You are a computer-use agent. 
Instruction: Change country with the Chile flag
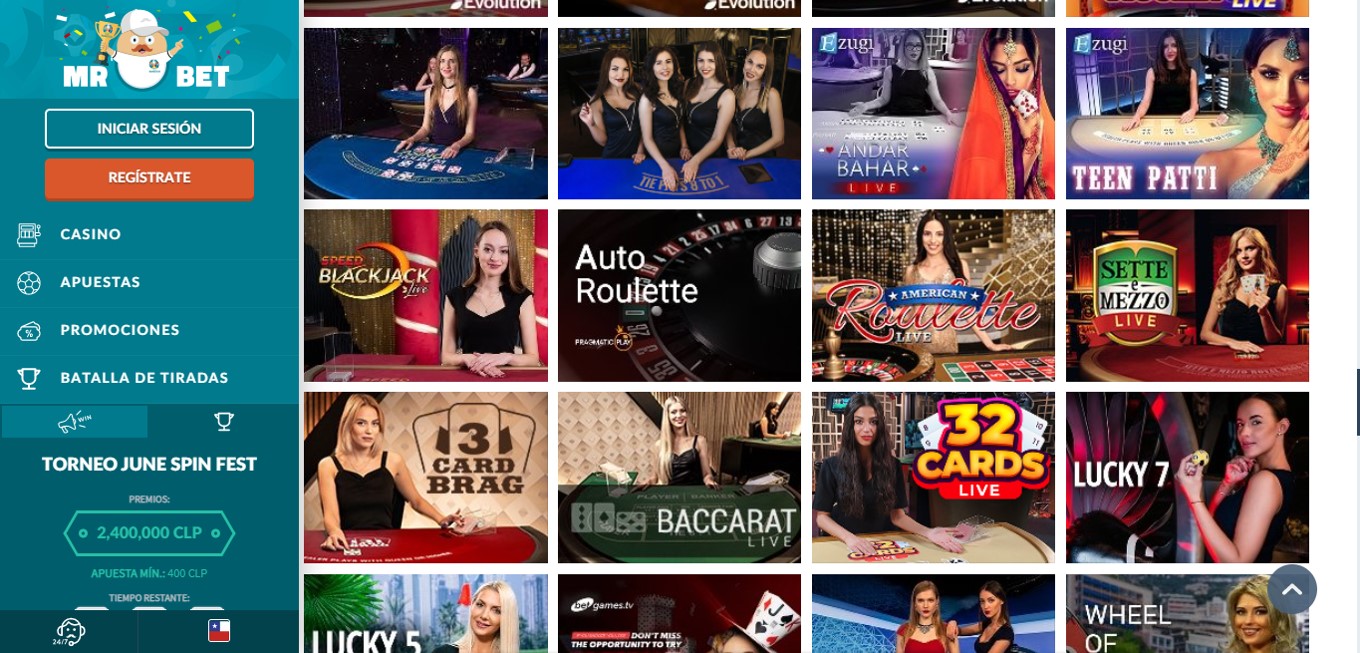coord(219,631)
